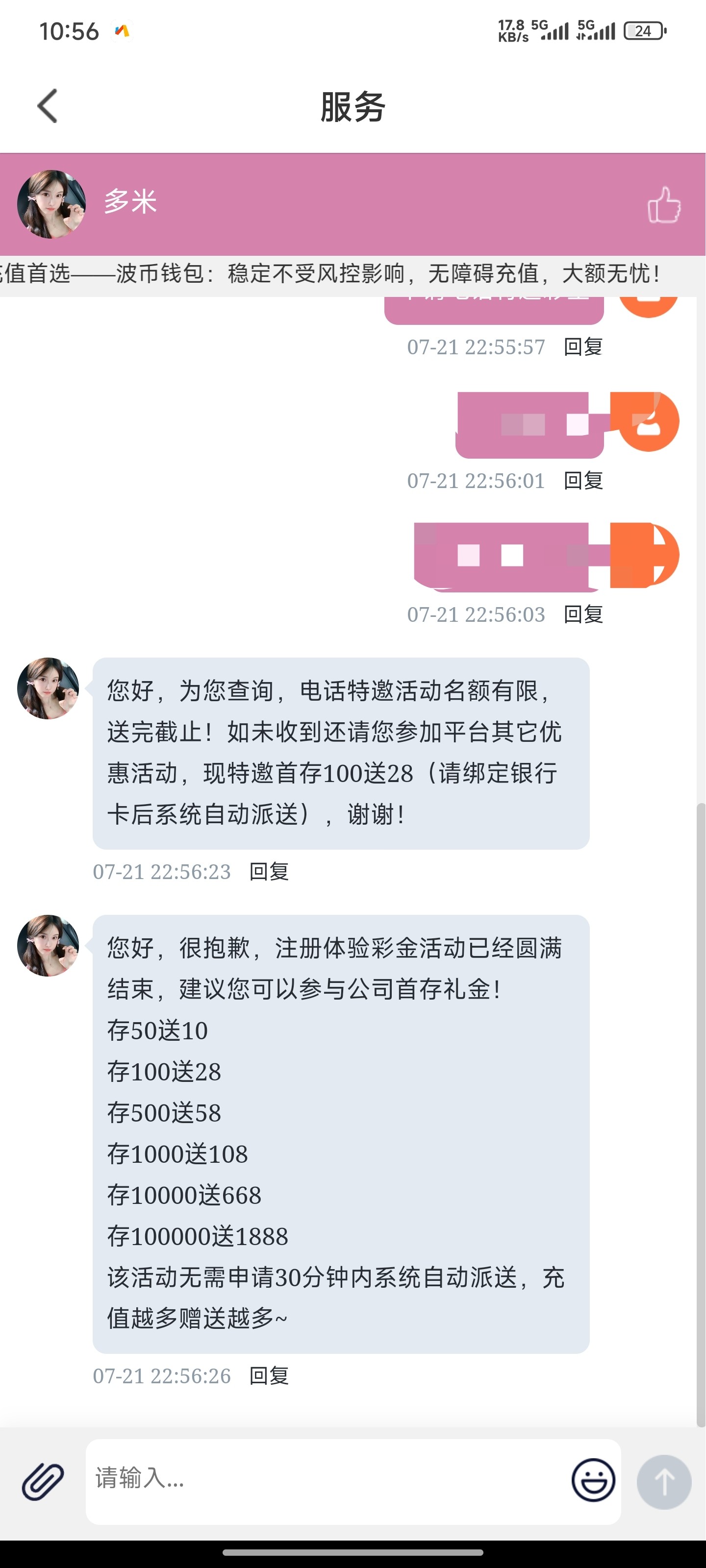Reply to the 22:56:23 agent message

pyautogui.click(x=269, y=872)
